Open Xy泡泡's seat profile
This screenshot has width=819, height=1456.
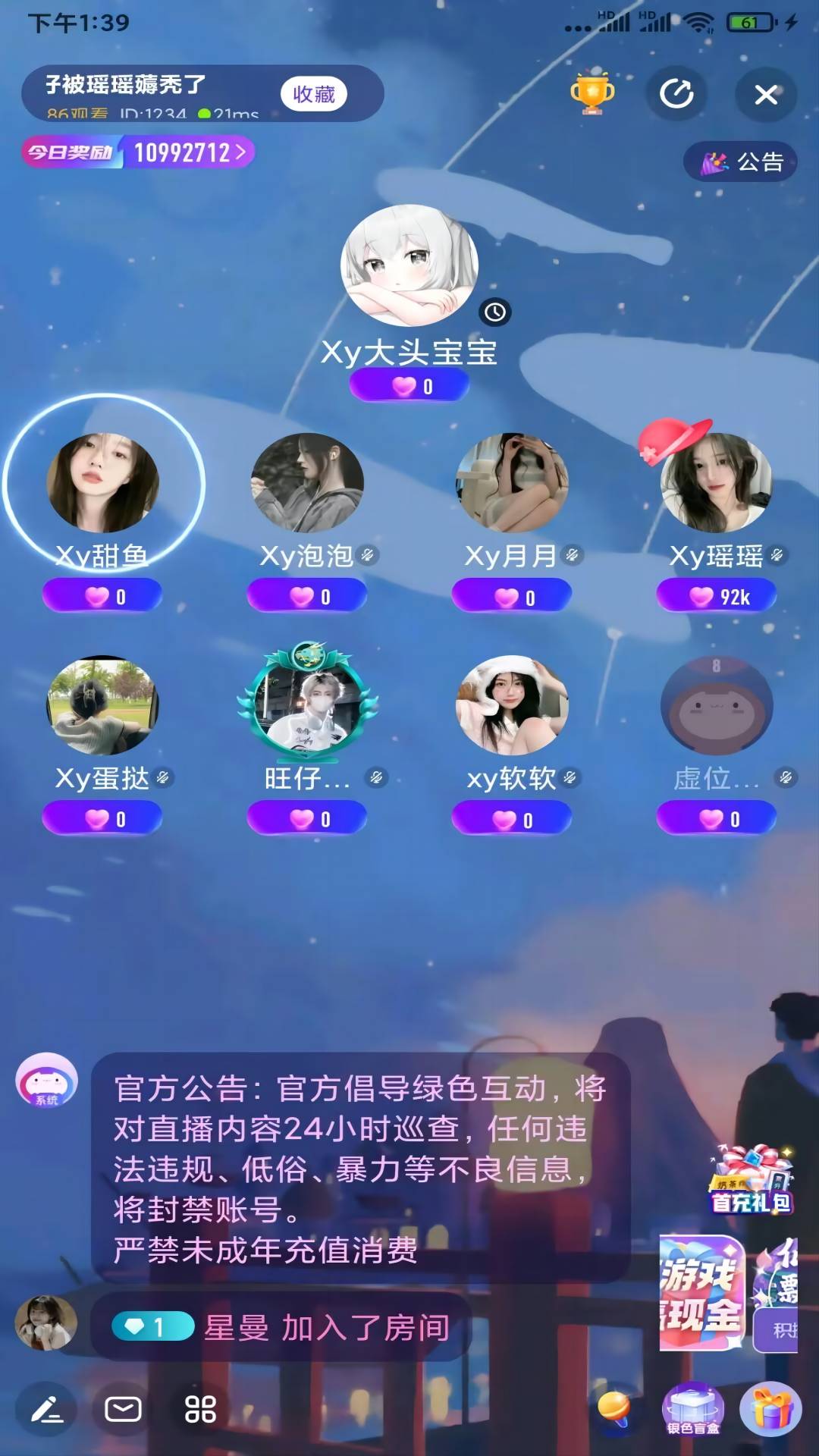coord(307,482)
